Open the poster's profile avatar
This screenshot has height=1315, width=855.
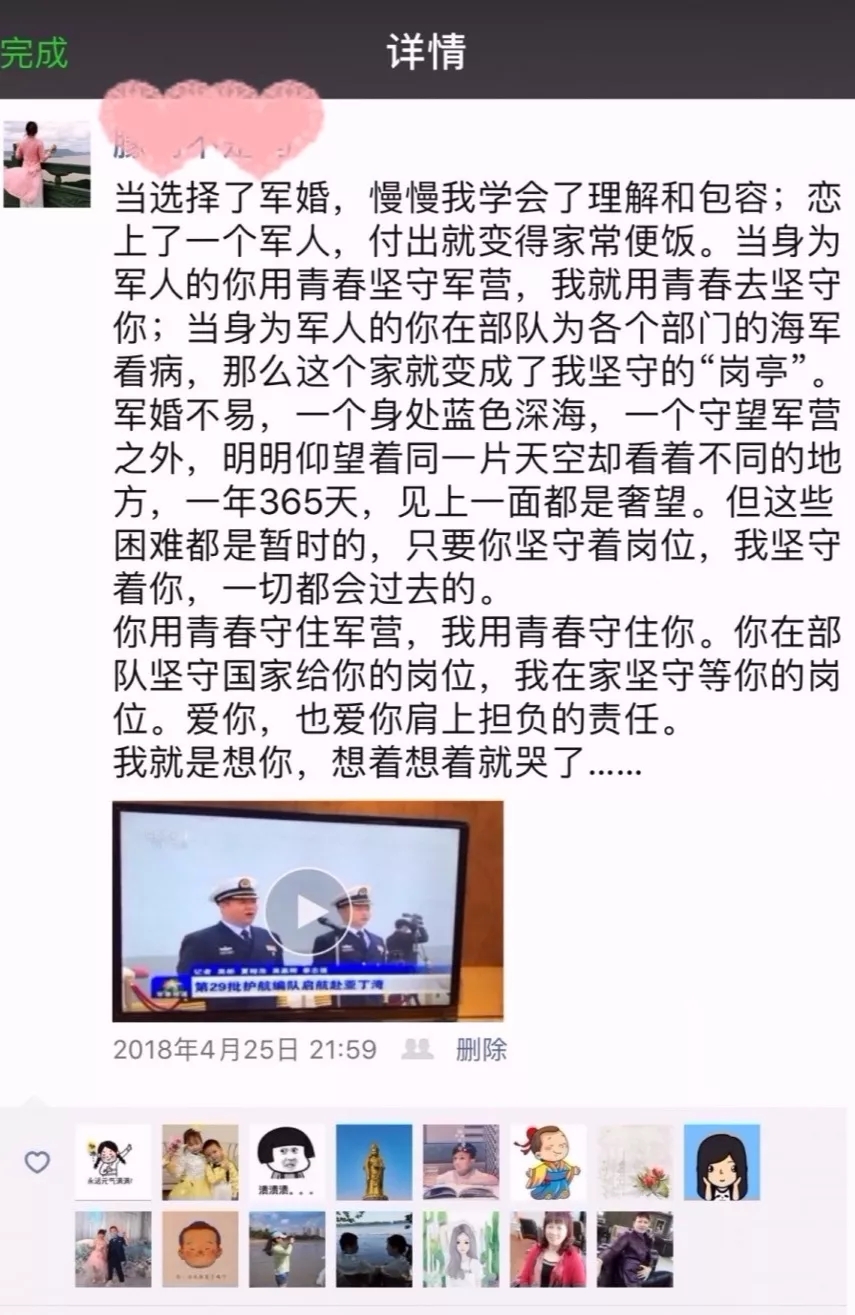click(46, 164)
